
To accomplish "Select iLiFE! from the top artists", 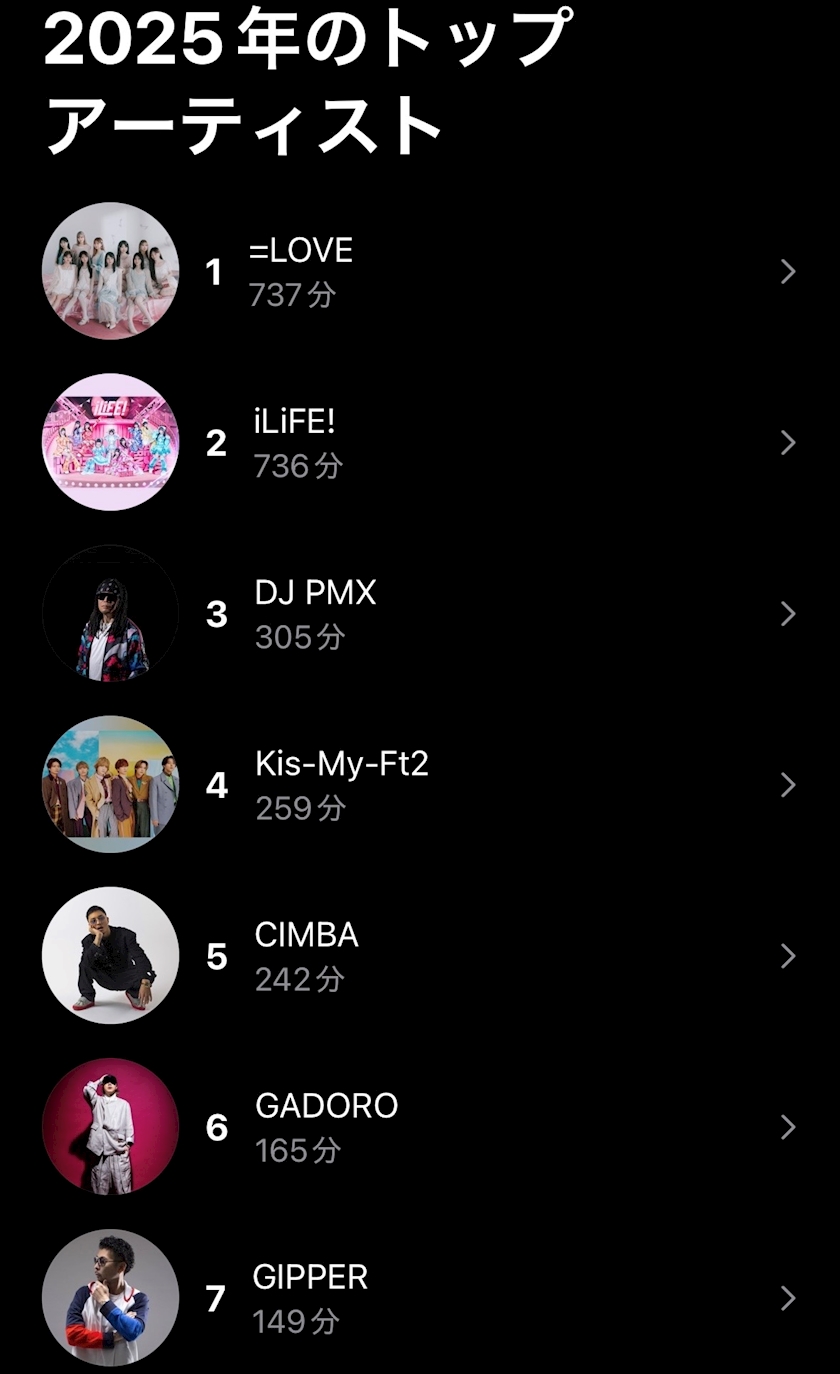I will tap(420, 442).
